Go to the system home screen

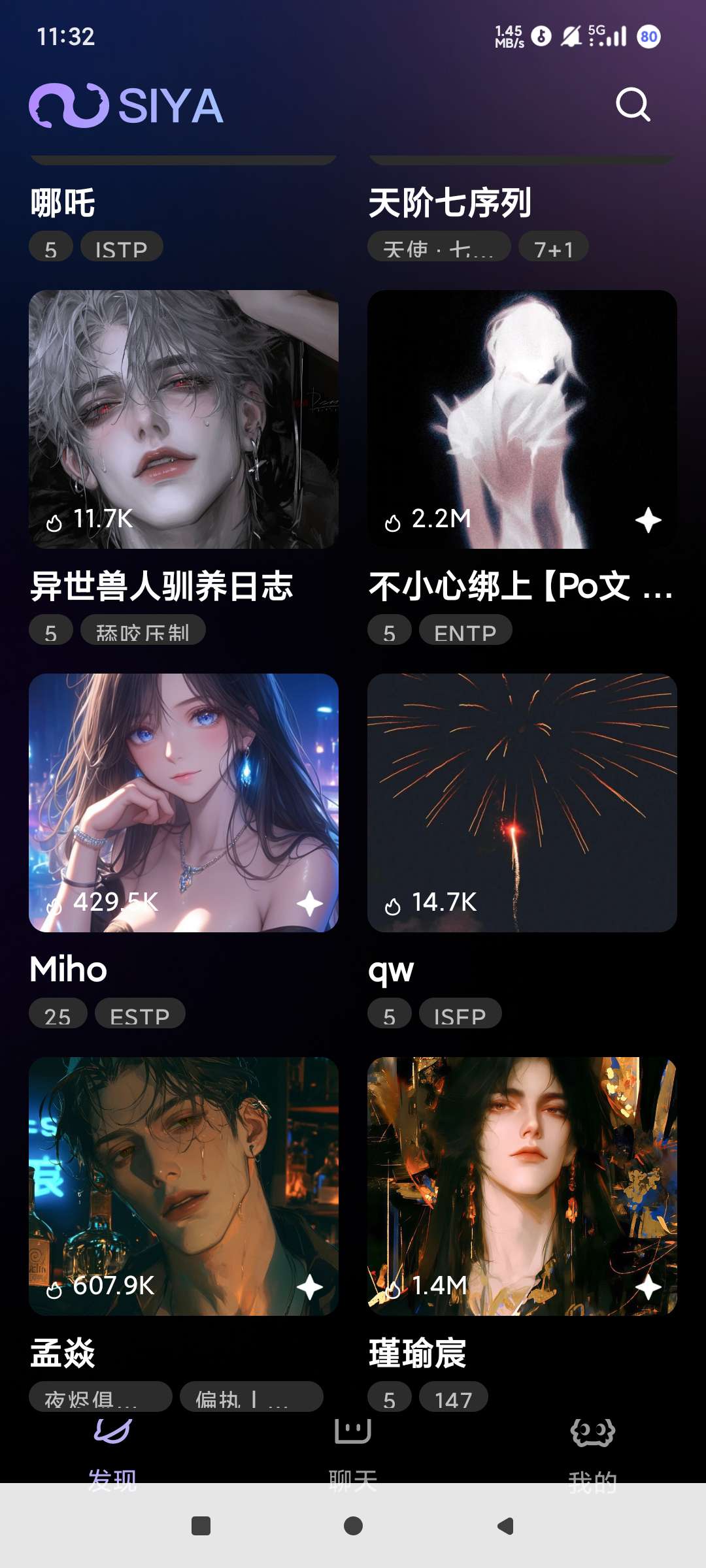click(353, 1526)
